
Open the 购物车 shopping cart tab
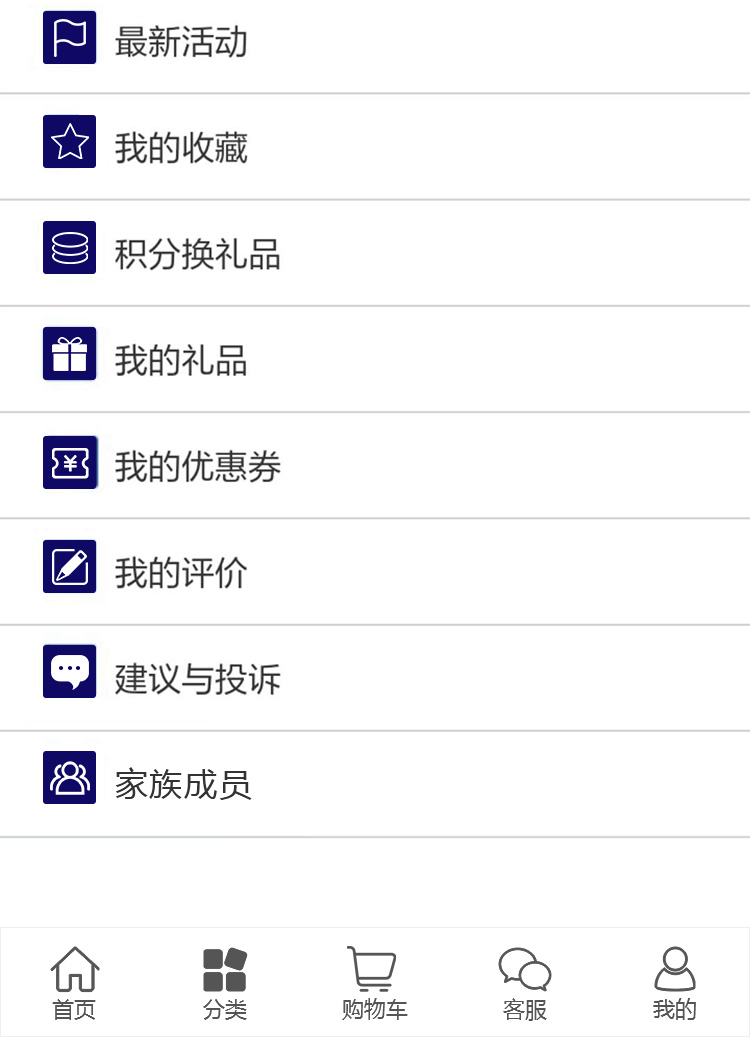point(374,984)
